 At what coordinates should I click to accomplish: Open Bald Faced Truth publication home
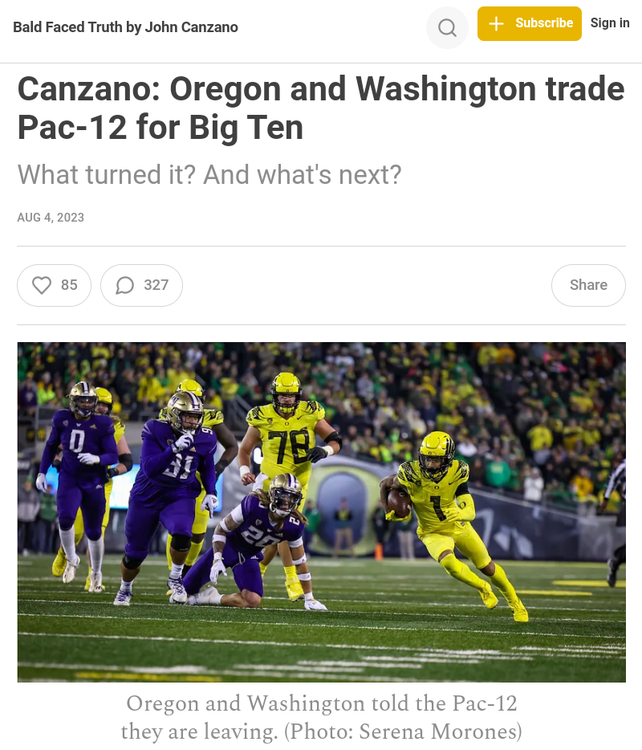click(126, 27)
